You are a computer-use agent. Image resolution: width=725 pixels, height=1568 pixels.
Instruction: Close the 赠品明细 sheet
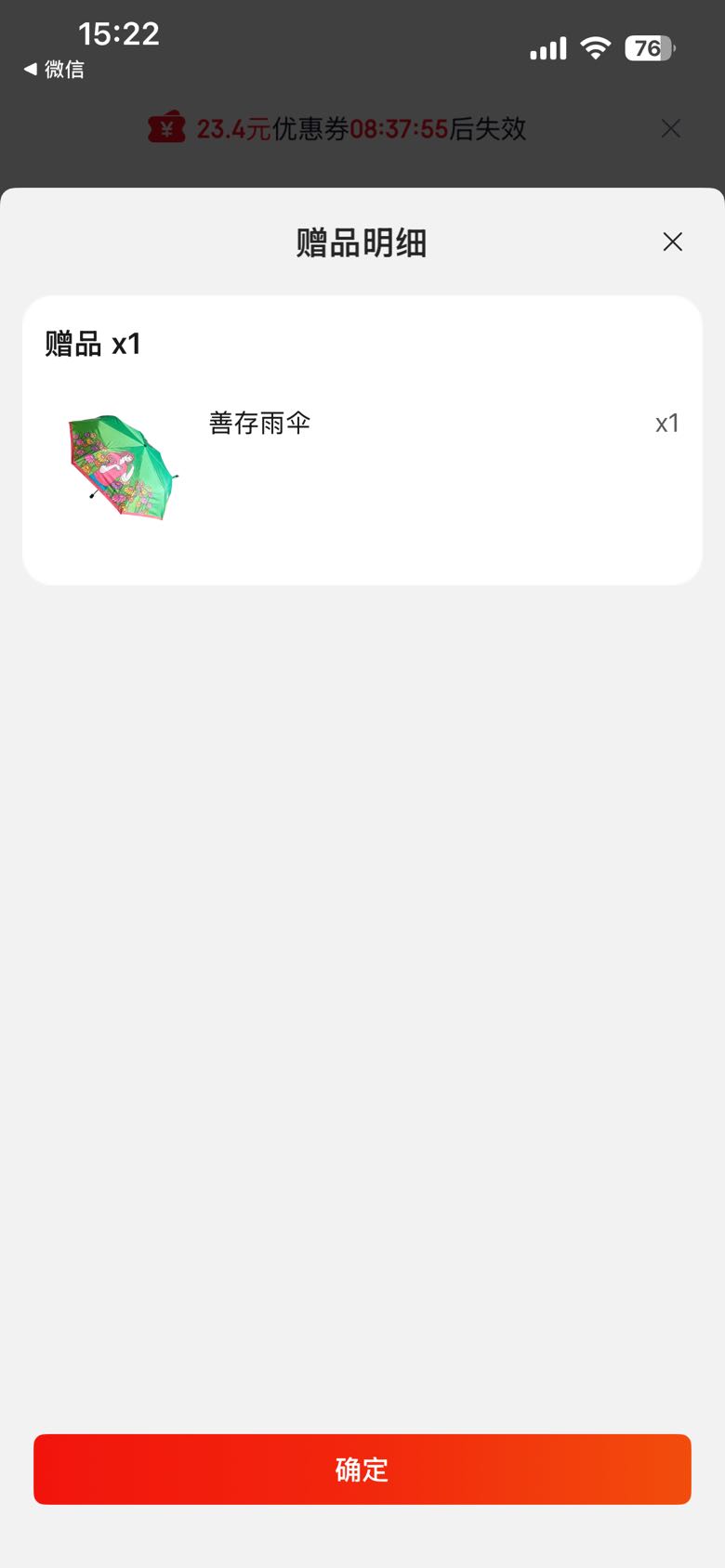coord(672,242)
